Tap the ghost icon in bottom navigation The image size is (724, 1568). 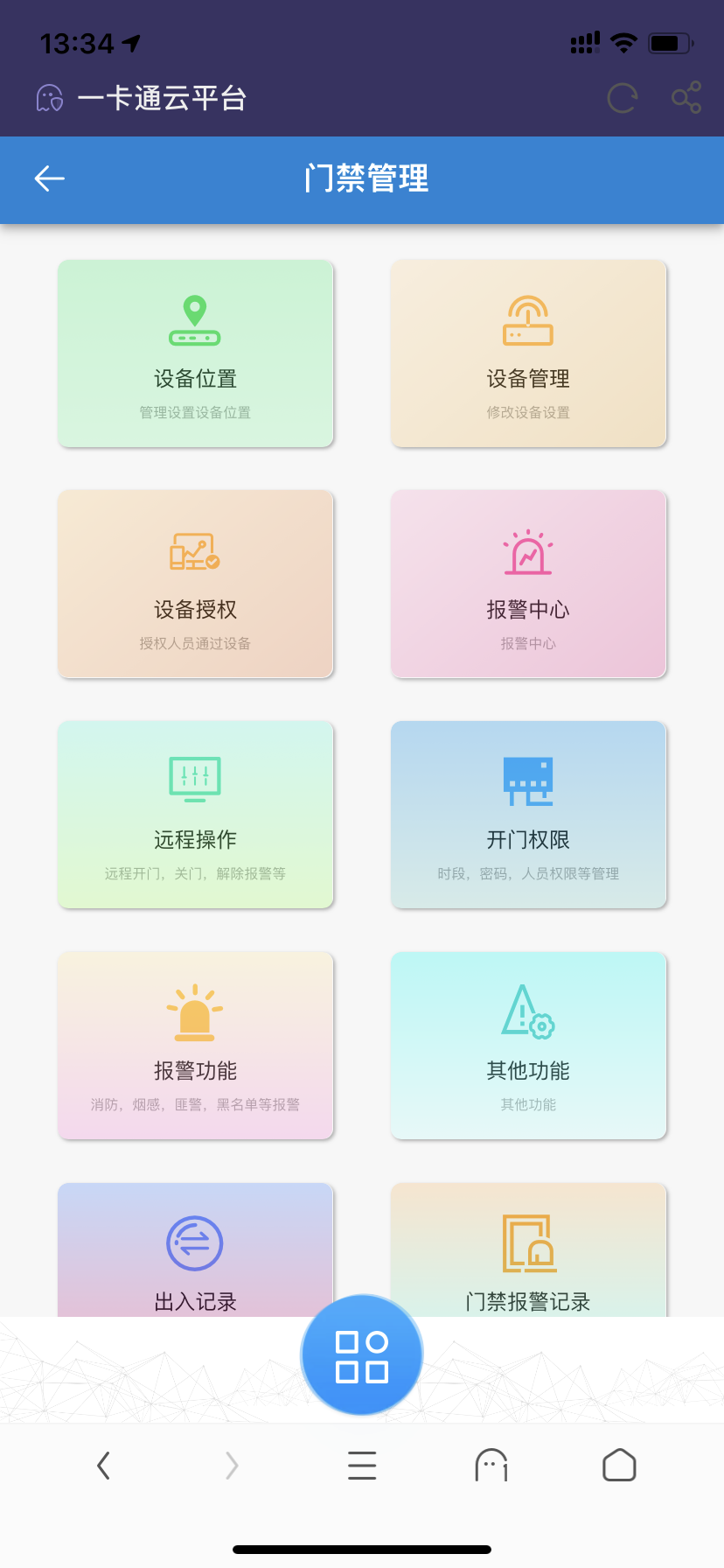pyautogui.click(x=491, y=1465)
